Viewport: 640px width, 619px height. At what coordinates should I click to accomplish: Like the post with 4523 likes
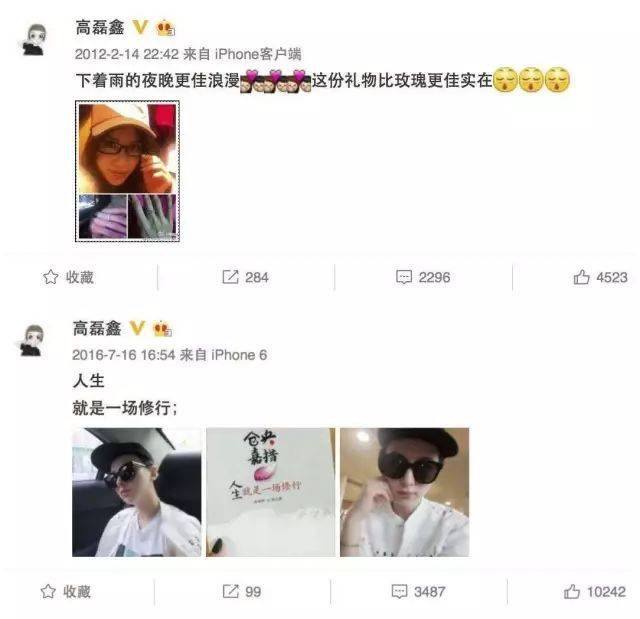600,277
